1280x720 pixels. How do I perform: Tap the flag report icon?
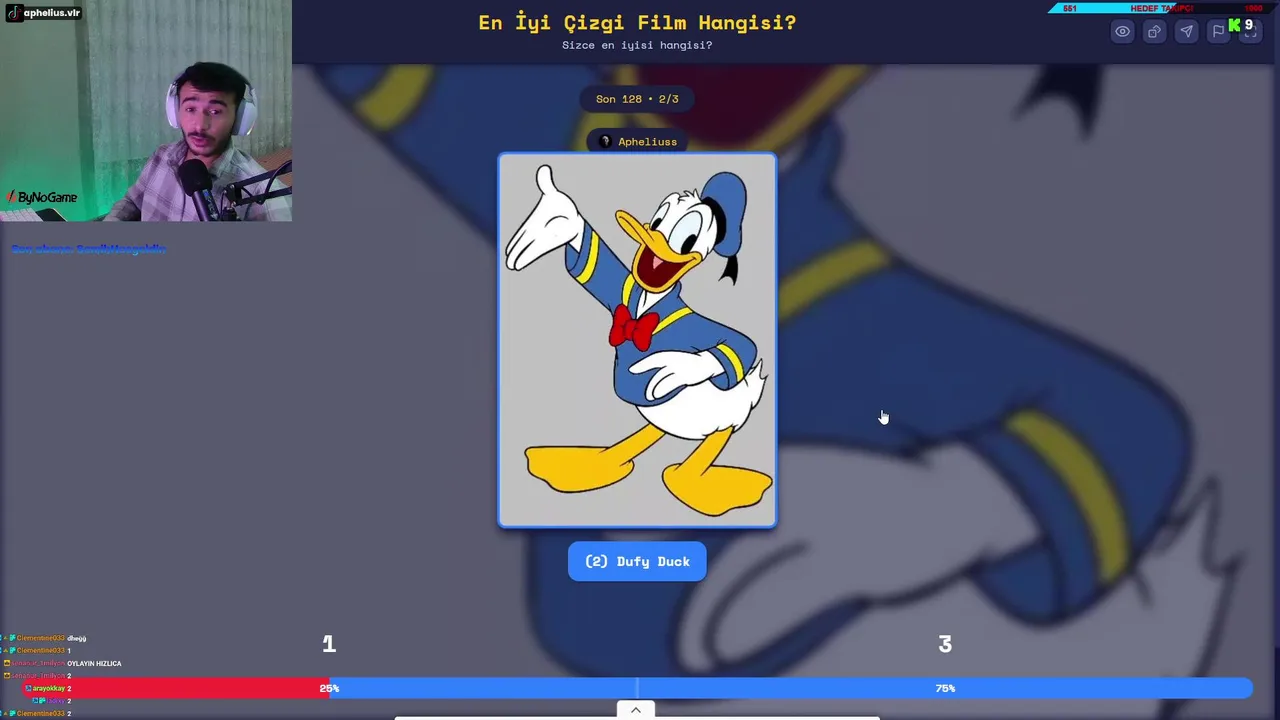tap(1218, 31)
